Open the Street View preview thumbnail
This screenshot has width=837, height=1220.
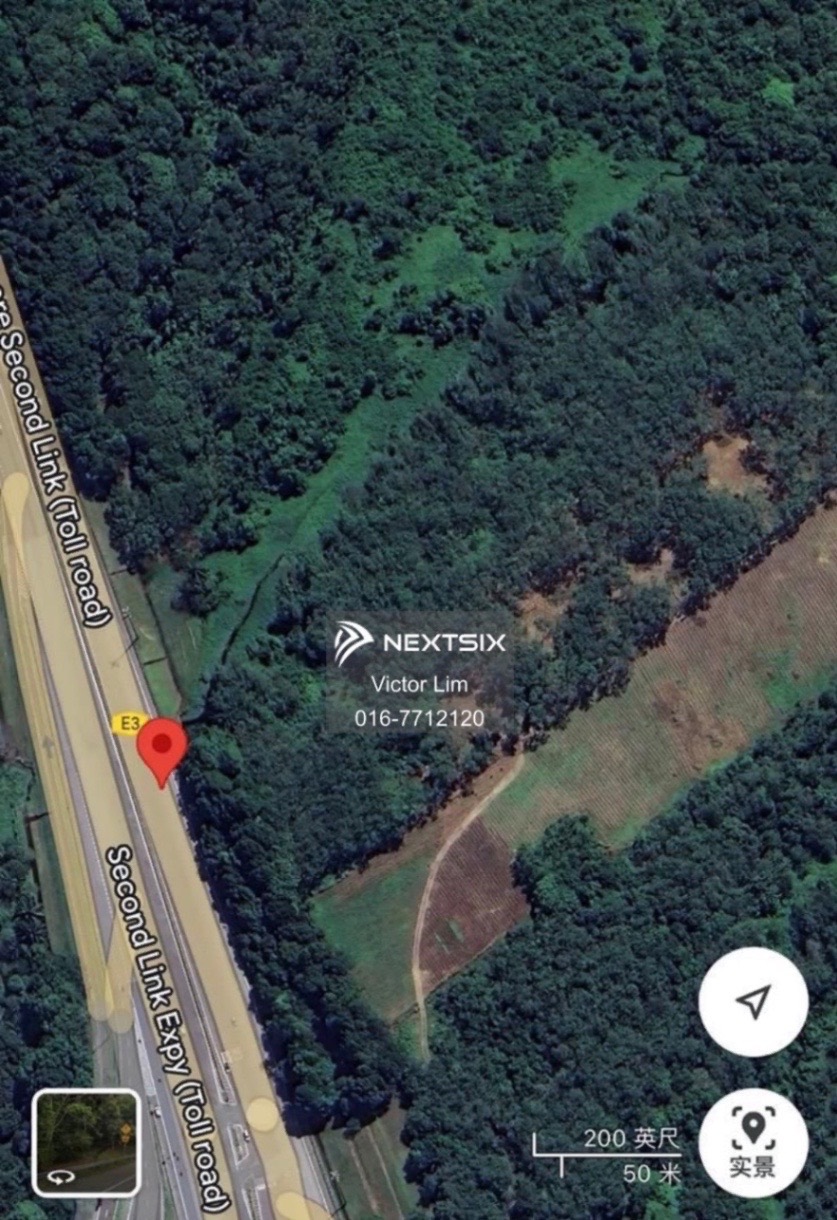point(86,1142)
